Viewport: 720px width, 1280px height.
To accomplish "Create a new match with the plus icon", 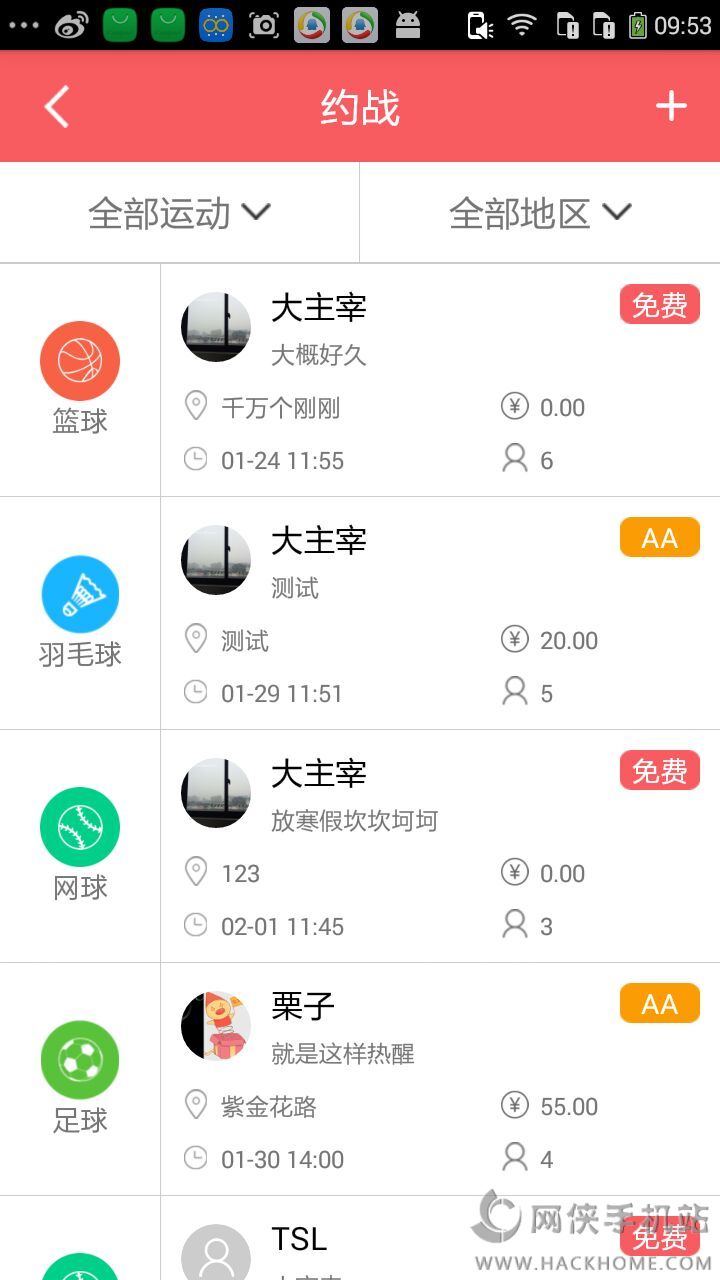I will click(x=670, y=106).
